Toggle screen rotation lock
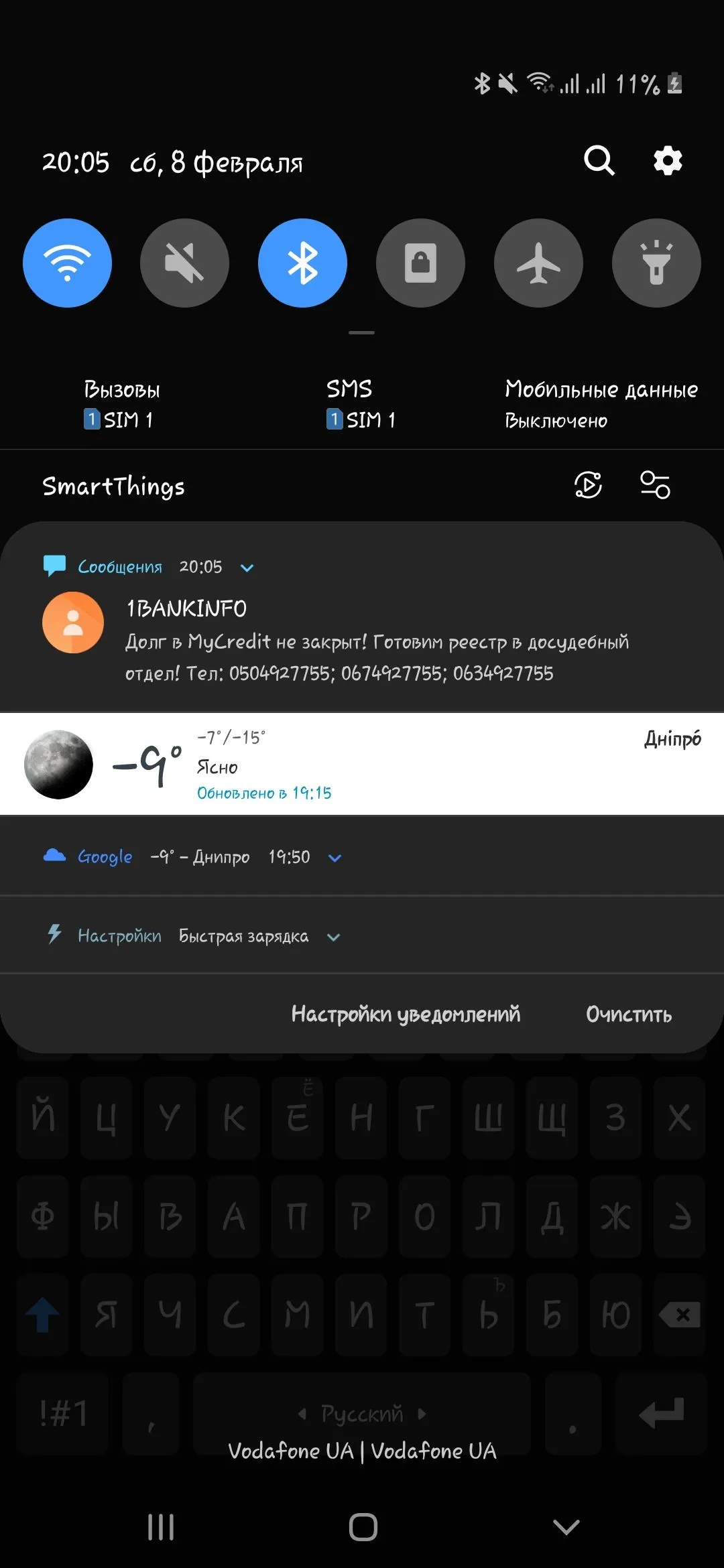724x1568 pixels. (x=420, y=263)
